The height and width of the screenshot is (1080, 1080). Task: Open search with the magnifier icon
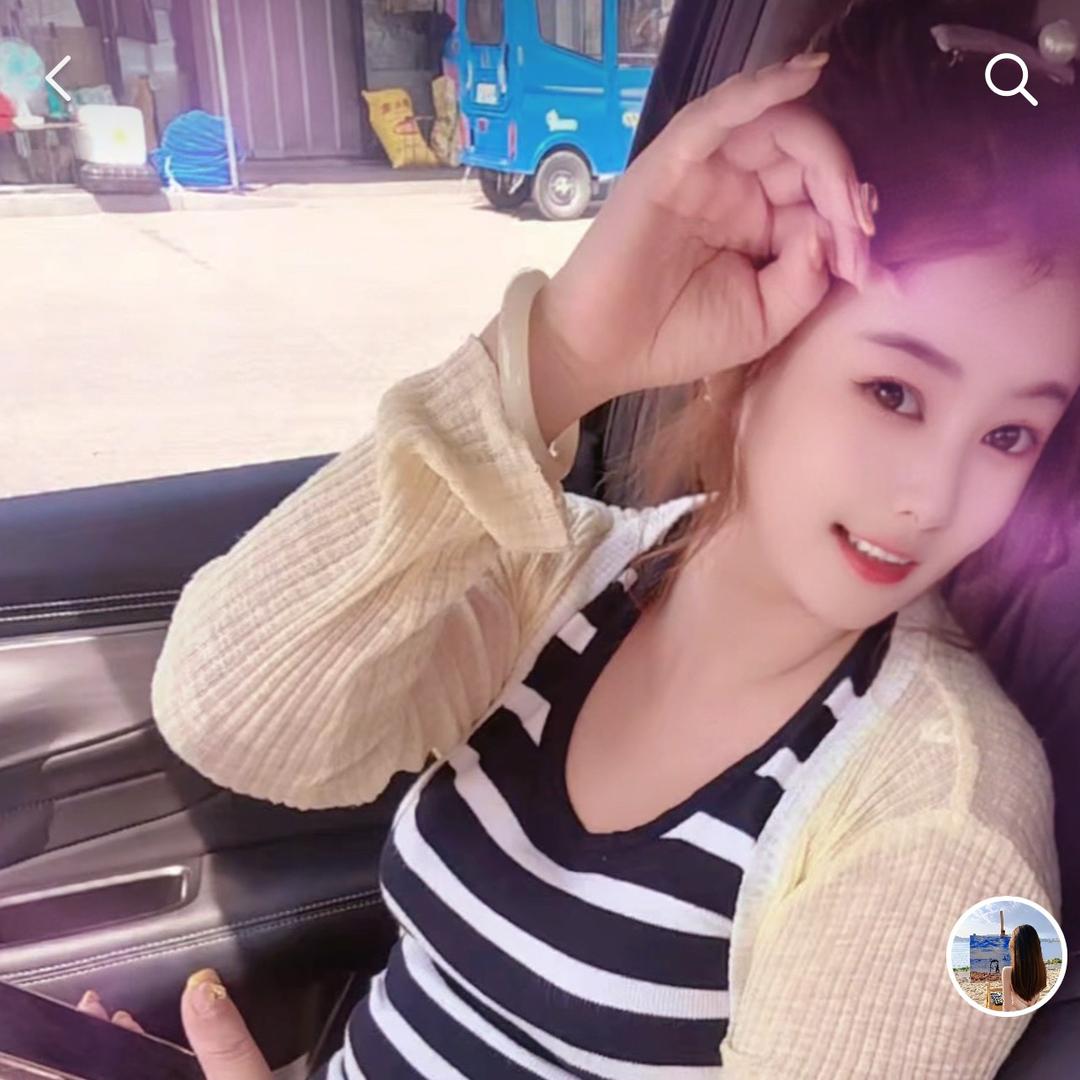1009,78
